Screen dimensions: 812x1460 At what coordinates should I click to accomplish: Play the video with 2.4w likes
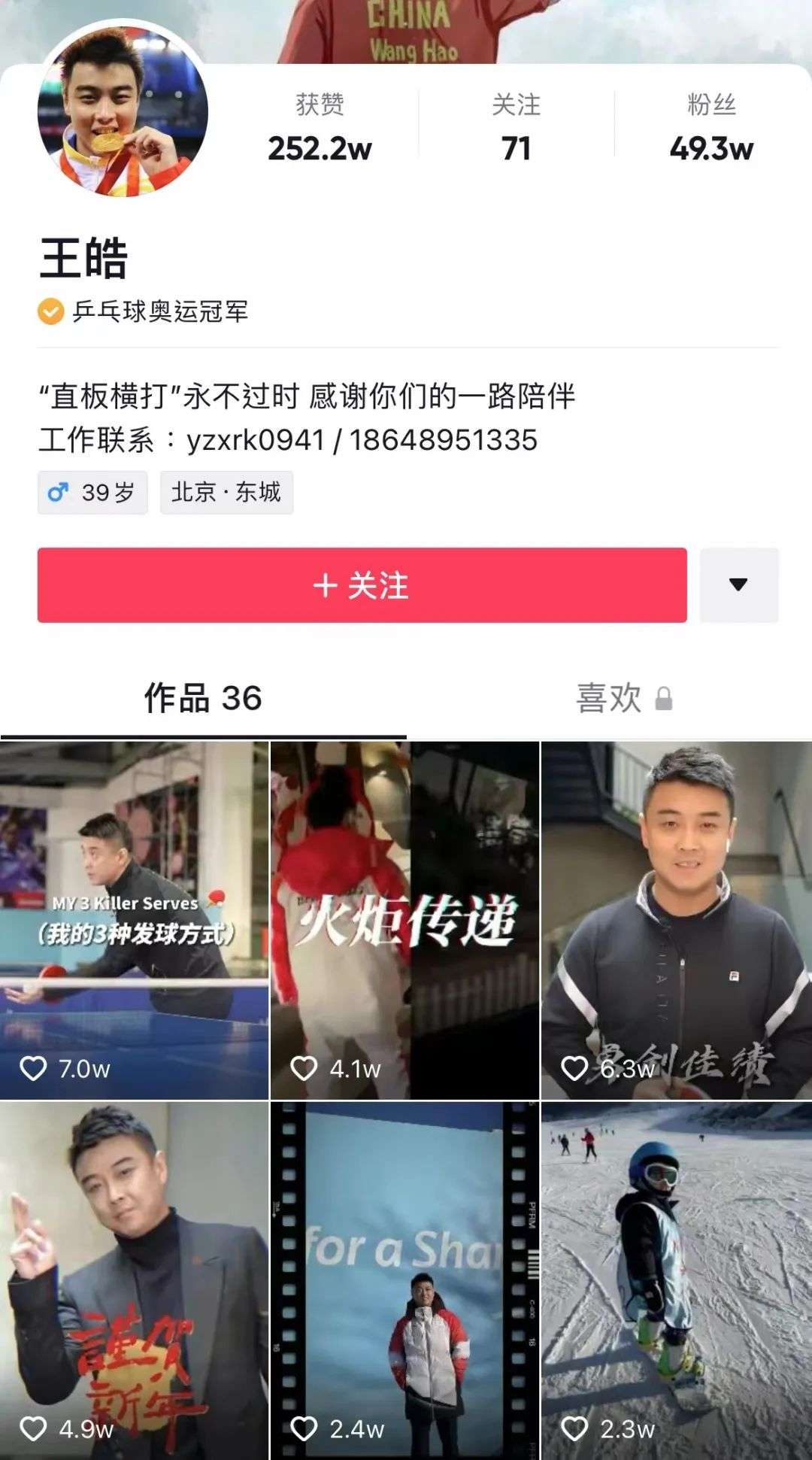[404, 1280]
